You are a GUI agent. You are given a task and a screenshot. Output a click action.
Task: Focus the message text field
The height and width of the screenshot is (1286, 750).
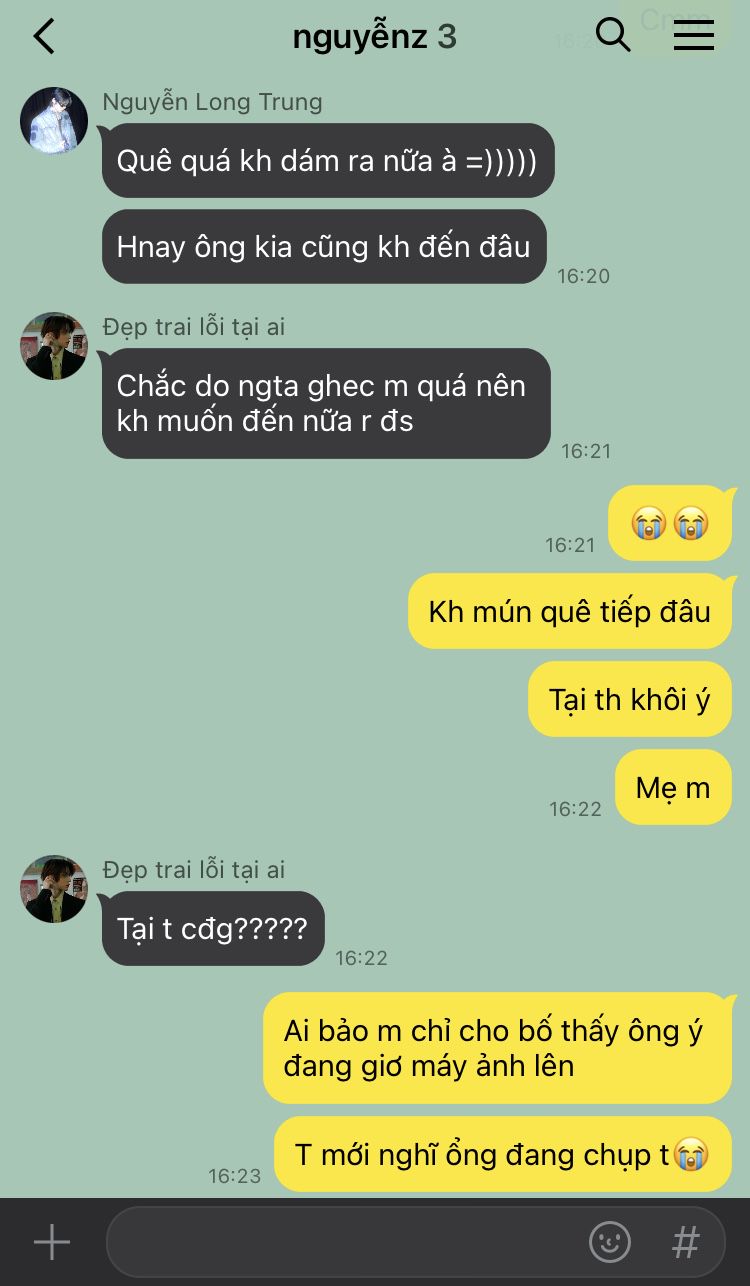pyautogui.click(x=340, y=1242)
